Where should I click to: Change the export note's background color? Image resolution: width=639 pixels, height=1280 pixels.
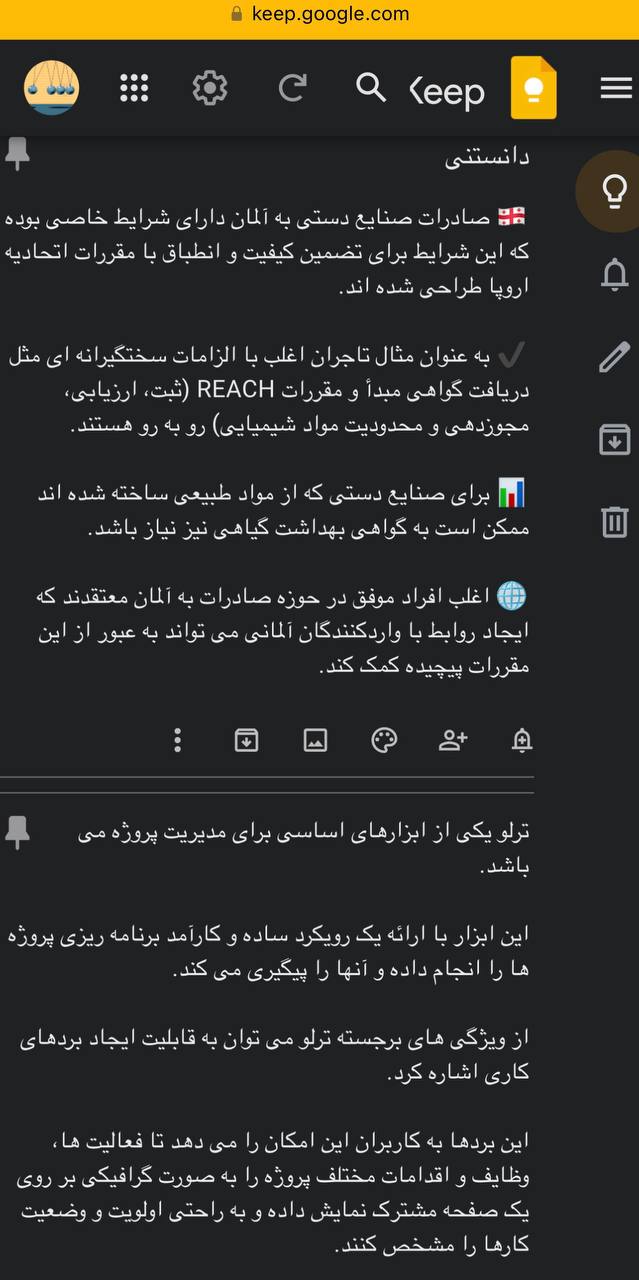384,740
